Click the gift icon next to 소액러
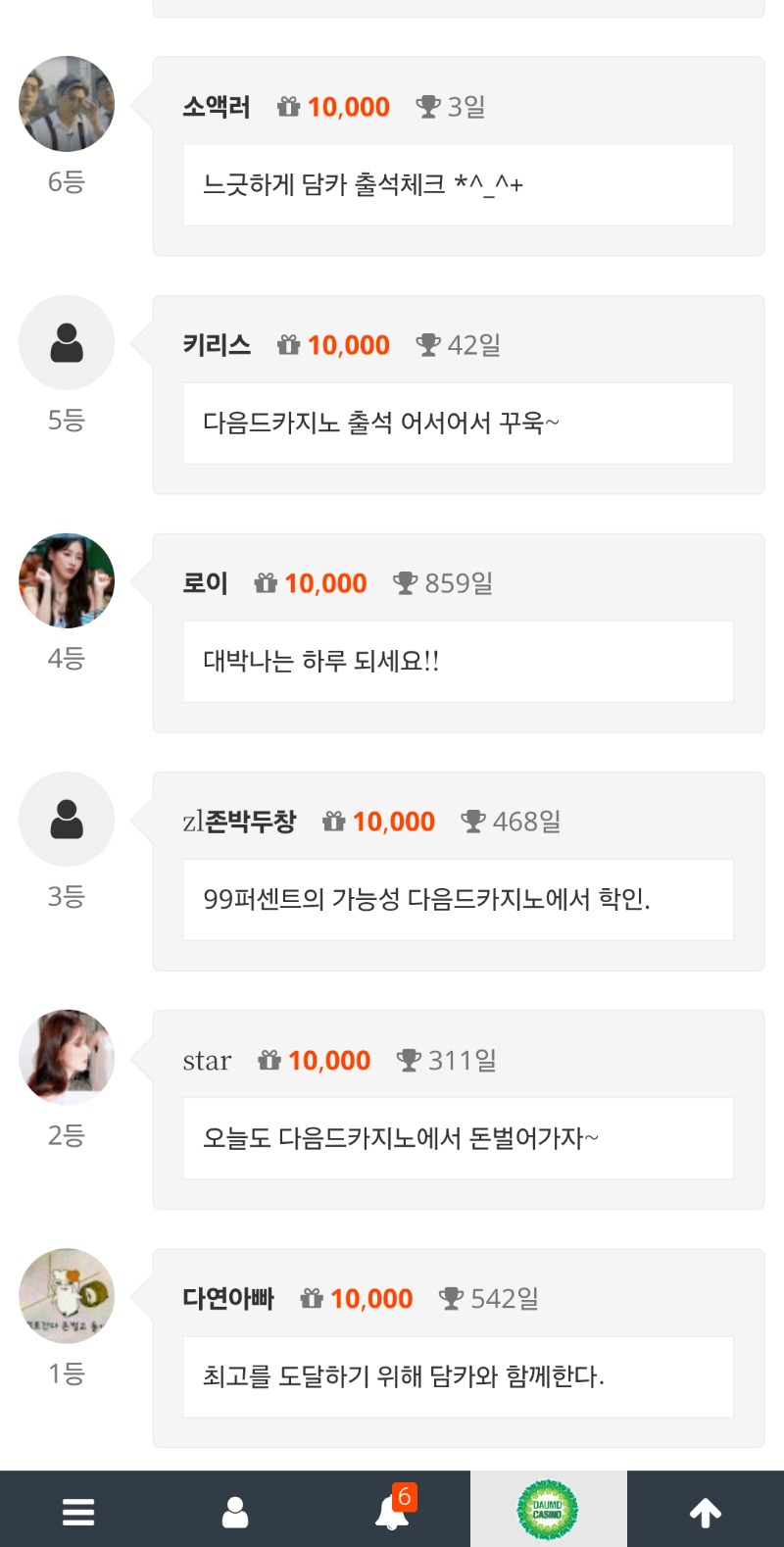This screenshot has height=1547, width=784. 288,106
